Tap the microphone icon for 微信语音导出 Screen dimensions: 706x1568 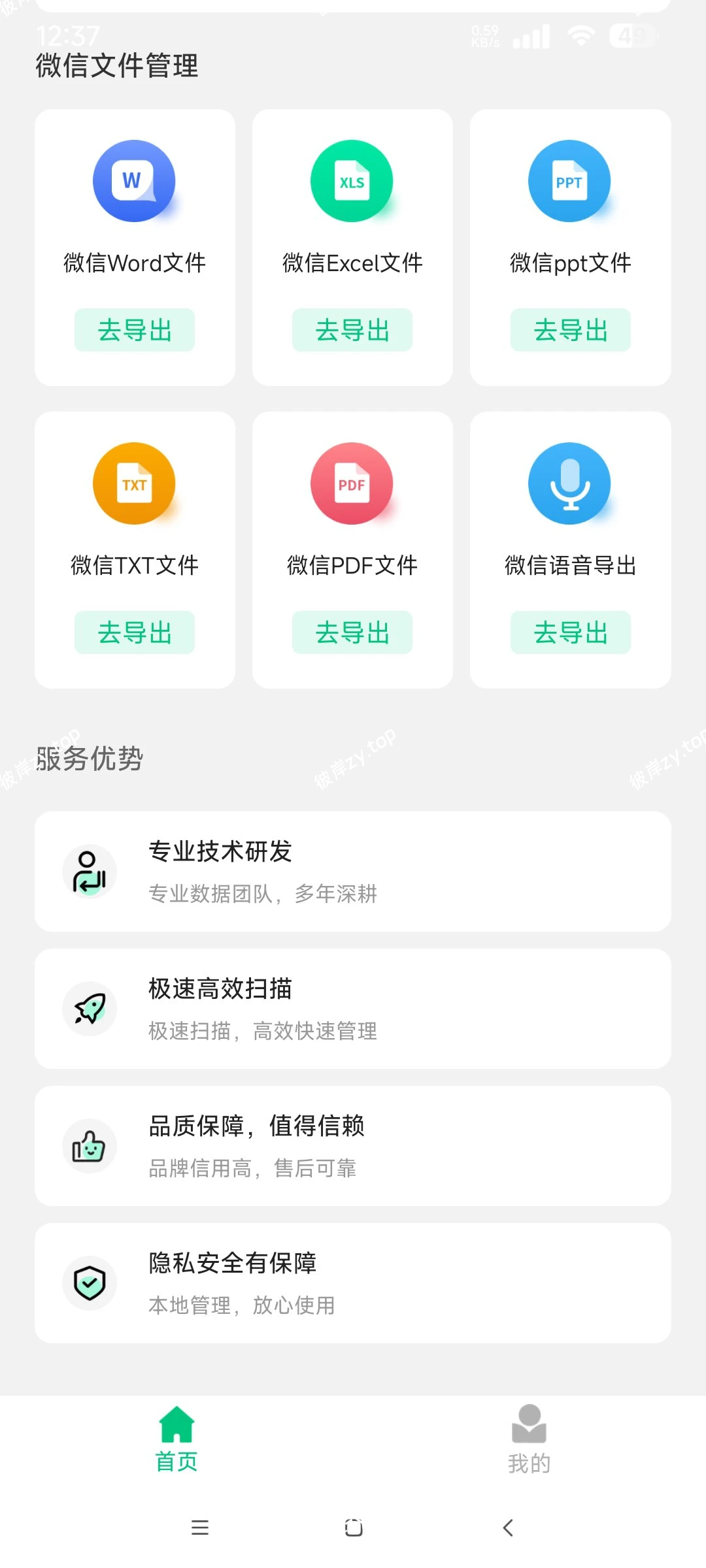coord(569,483)
